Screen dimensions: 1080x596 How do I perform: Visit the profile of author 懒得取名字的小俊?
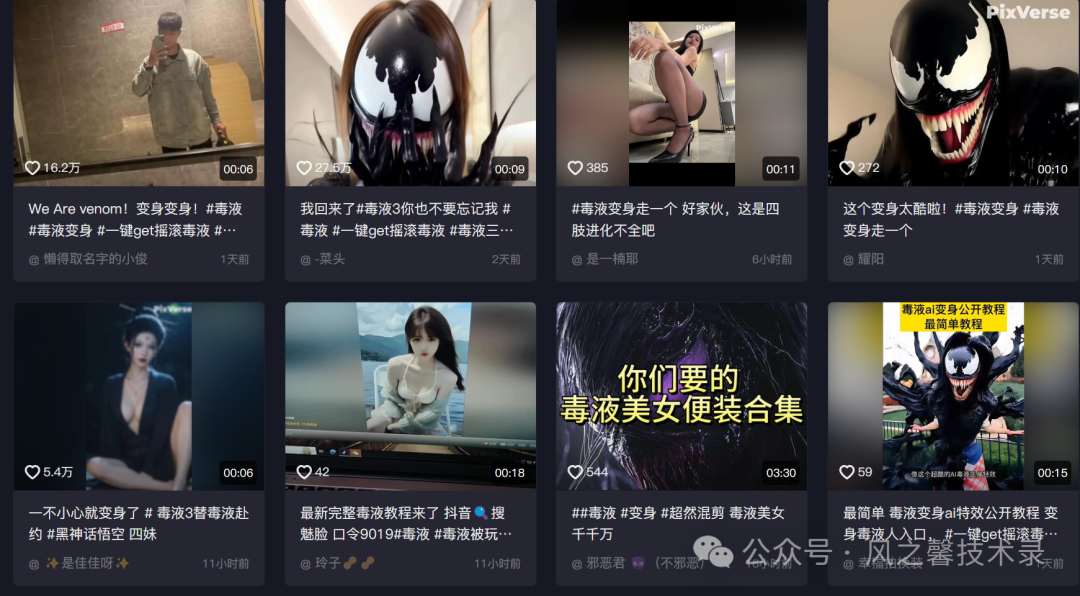pos(95,259)
